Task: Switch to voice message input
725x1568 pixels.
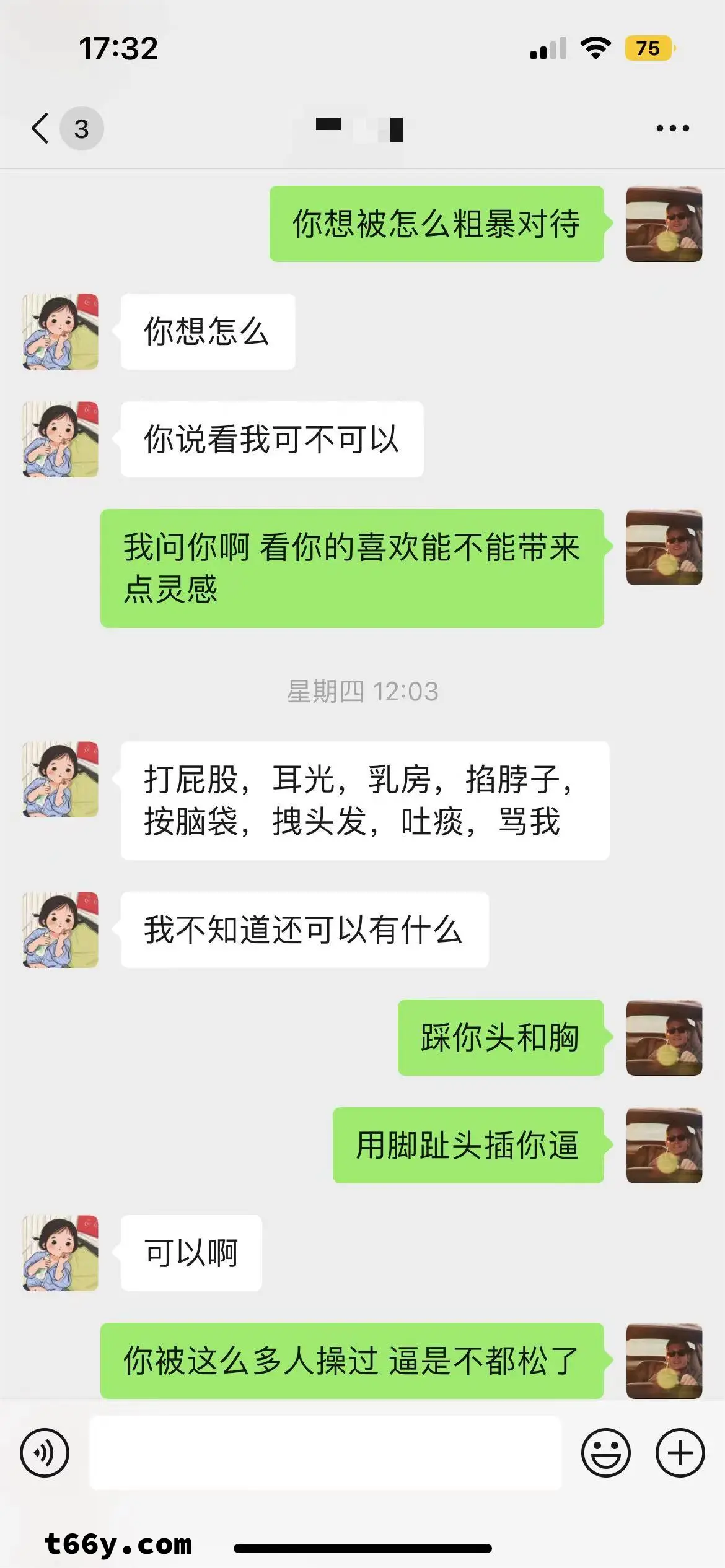Action: click(x=45, y=1453)
